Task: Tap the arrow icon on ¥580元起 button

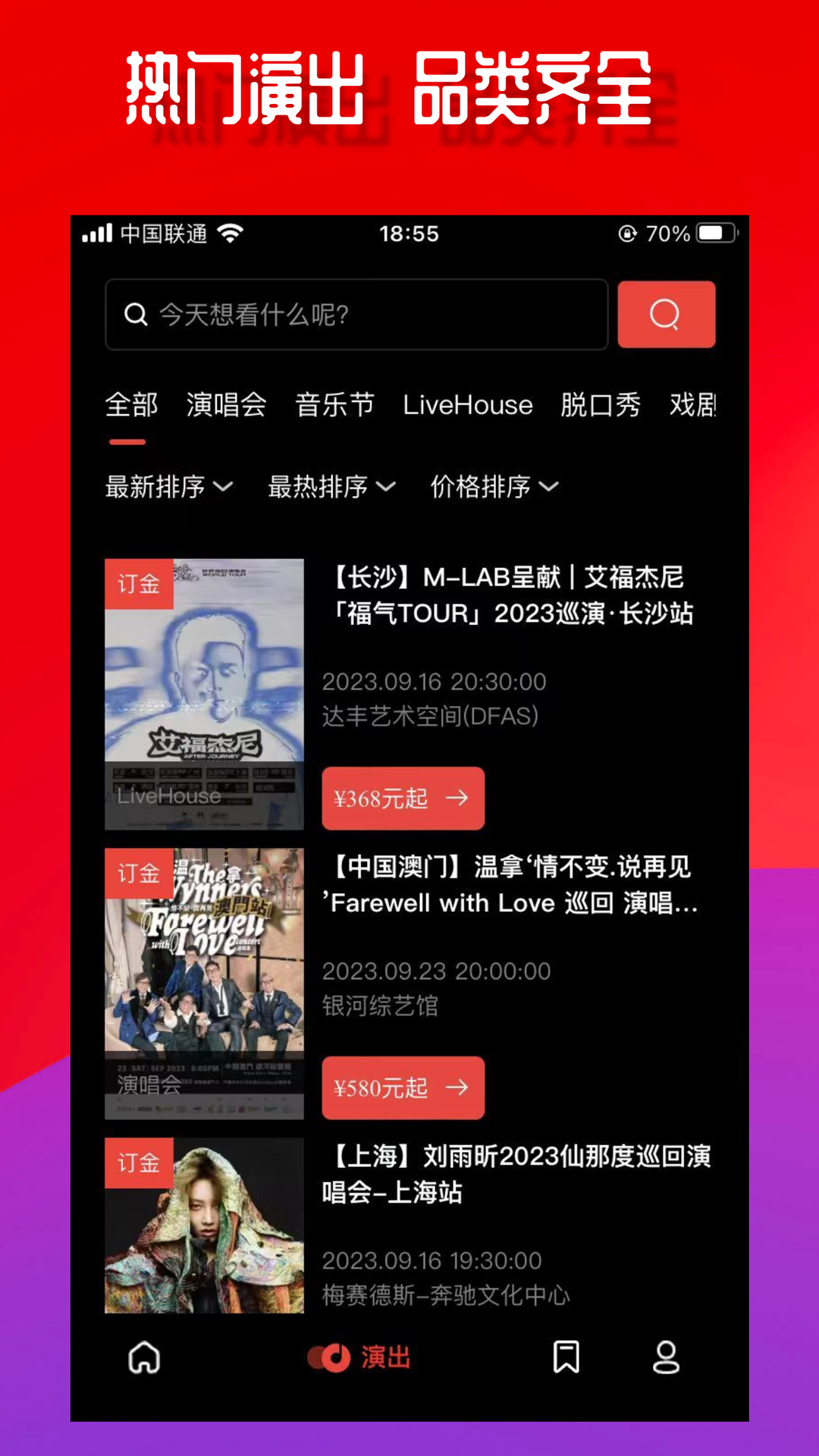Action: point(458,1088)
